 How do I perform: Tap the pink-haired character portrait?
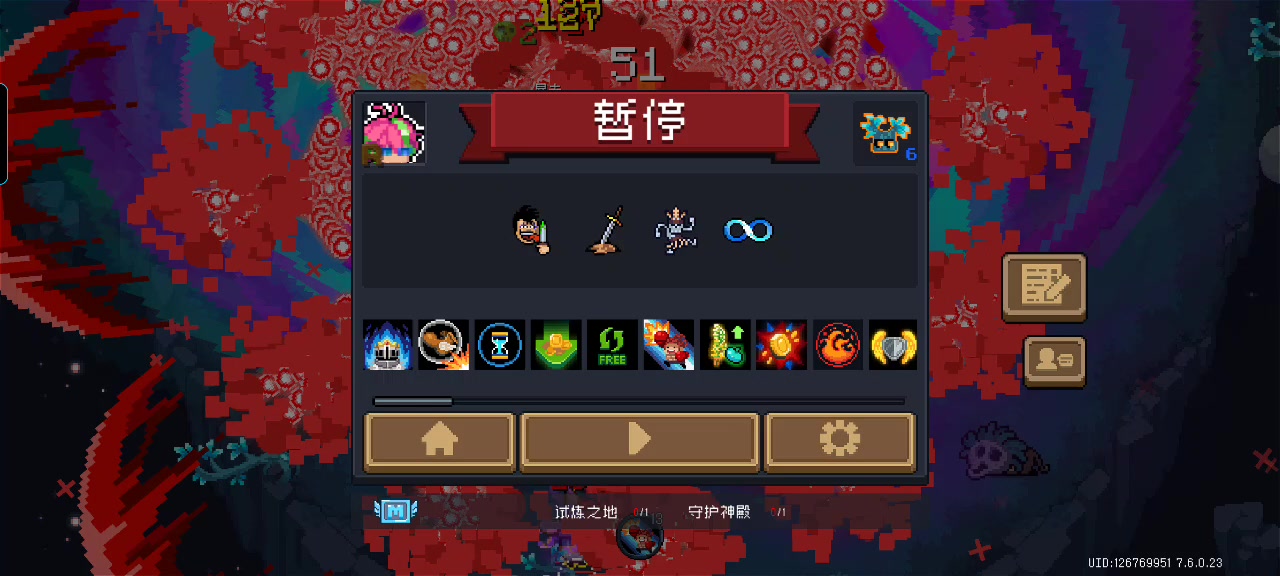click(394, 133)
